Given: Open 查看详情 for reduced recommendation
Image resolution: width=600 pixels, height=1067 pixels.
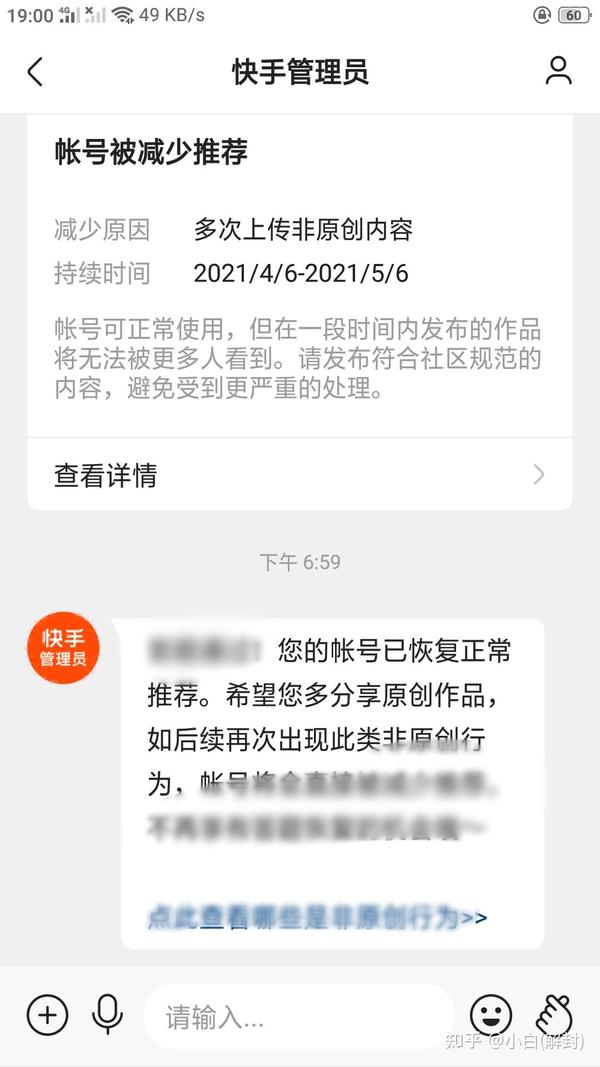Looking at the screenshot, I should tap(300, 475).
